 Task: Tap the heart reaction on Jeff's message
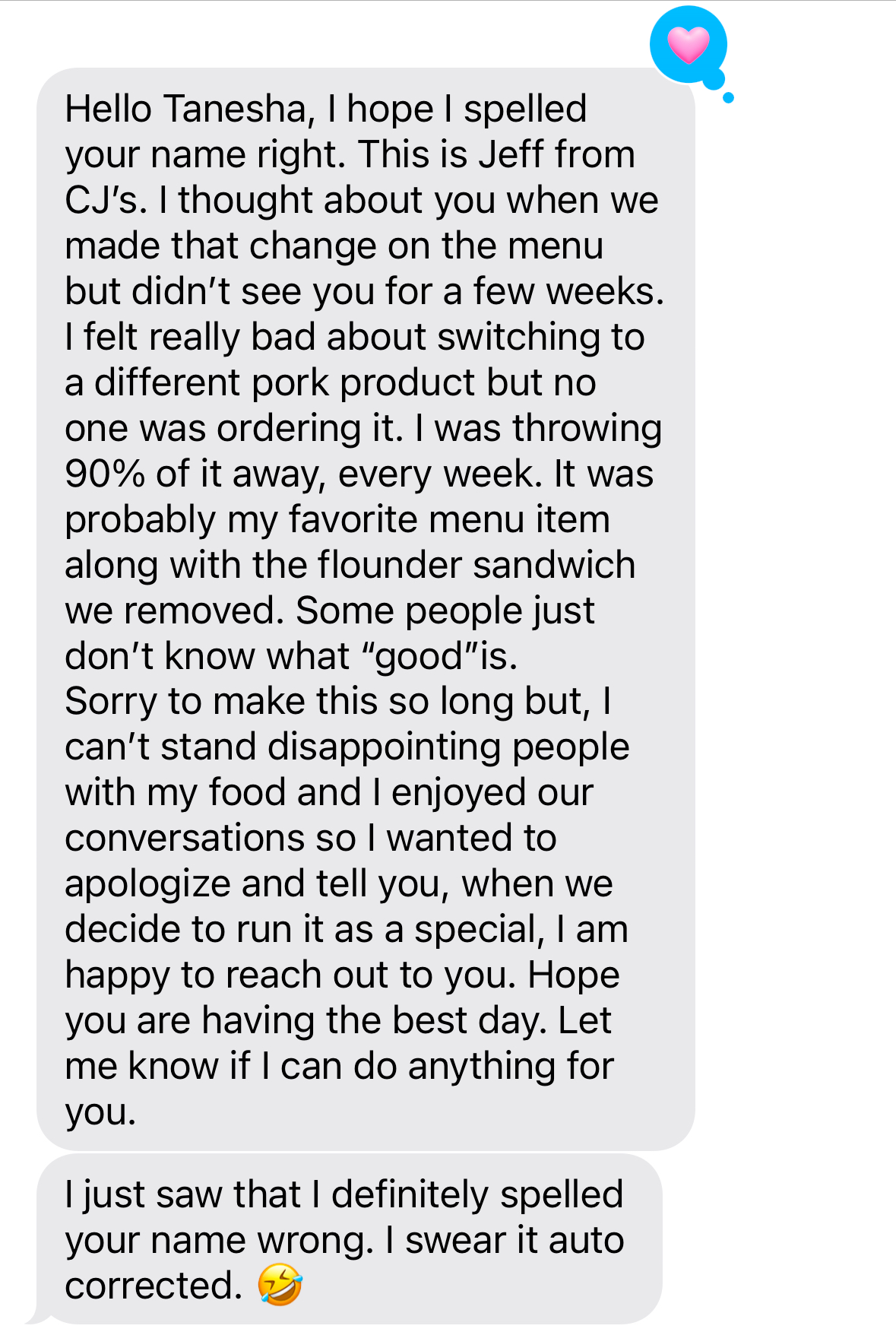(x=688, y=45)
